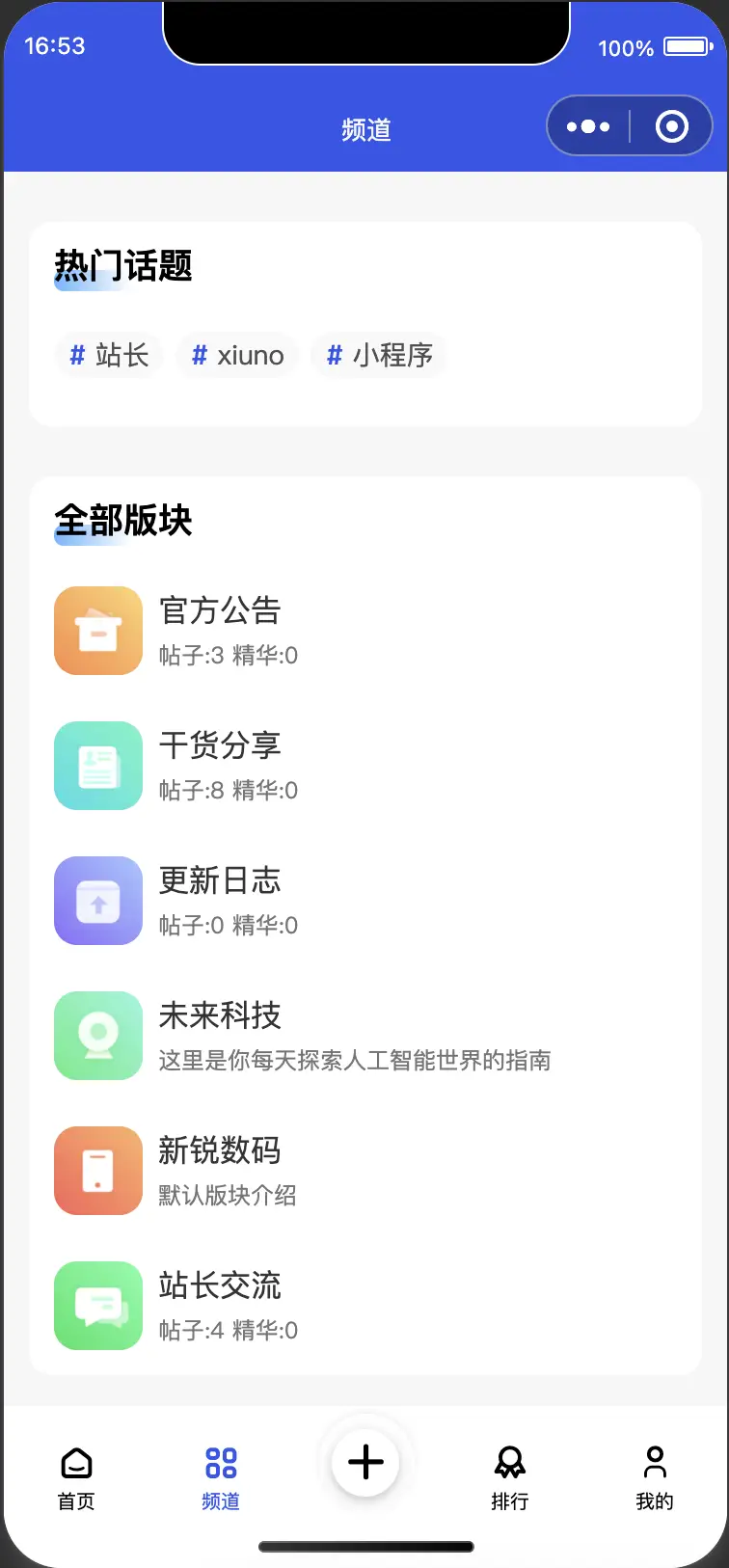Select the # xiuno topic chip
Image resolution: width=729 pixels, height=1568 pixels.
pos(237,355)
